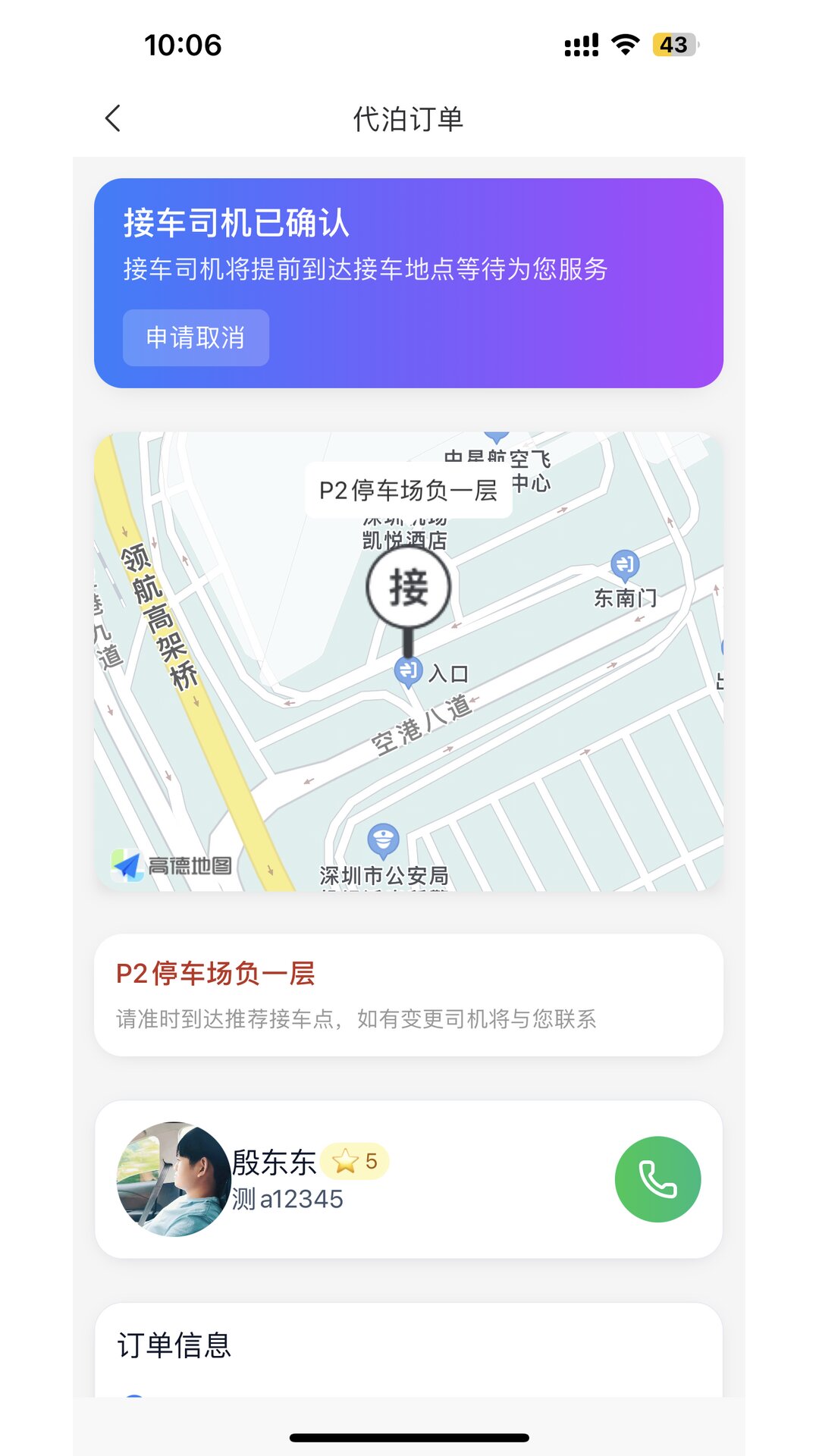Viewport: 819px width, 1456px height.
Task: Tap the back chevron to leave 代泊订单
Action: (x=112, y=119)
